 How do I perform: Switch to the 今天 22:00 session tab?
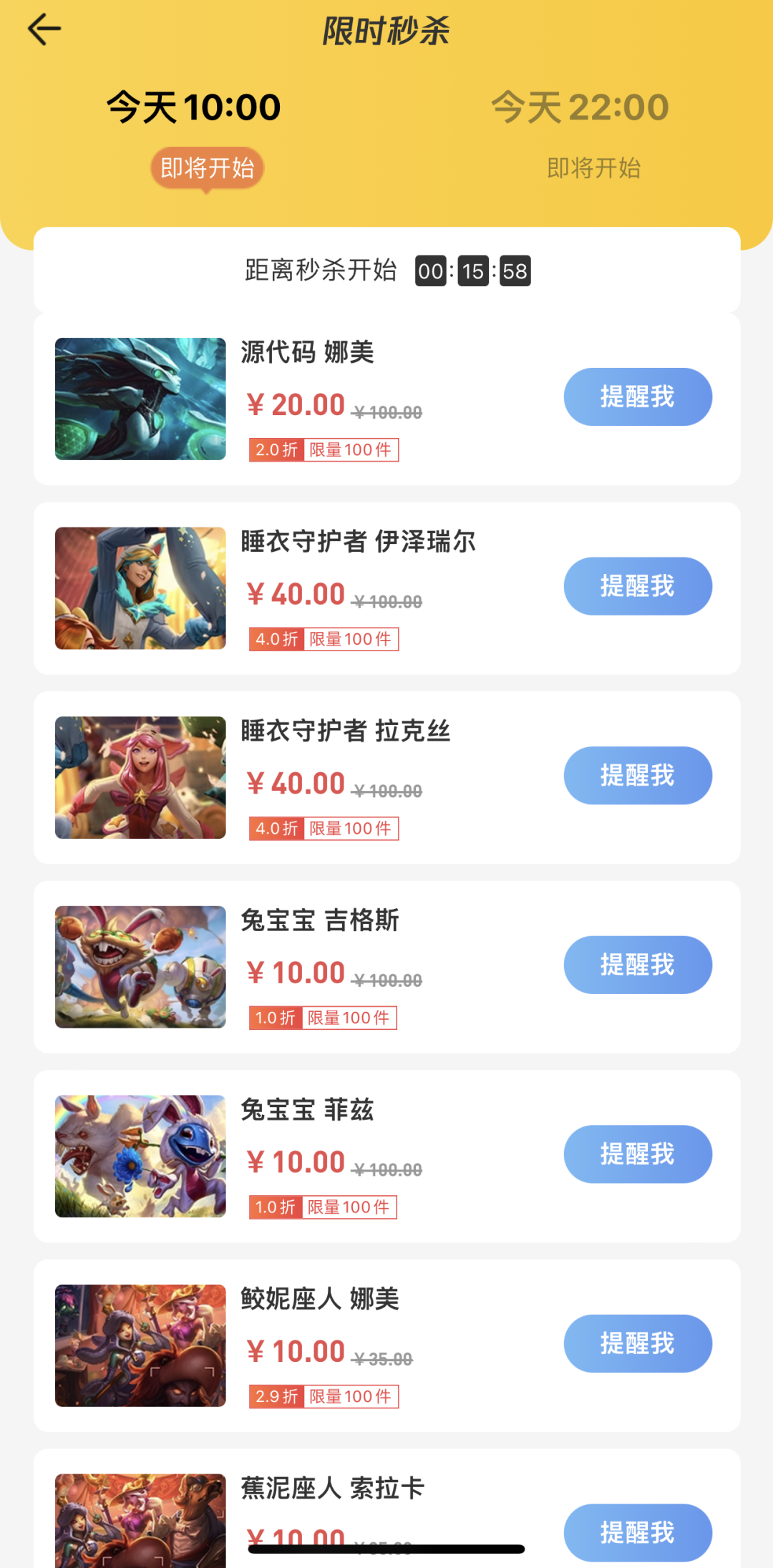580,107
